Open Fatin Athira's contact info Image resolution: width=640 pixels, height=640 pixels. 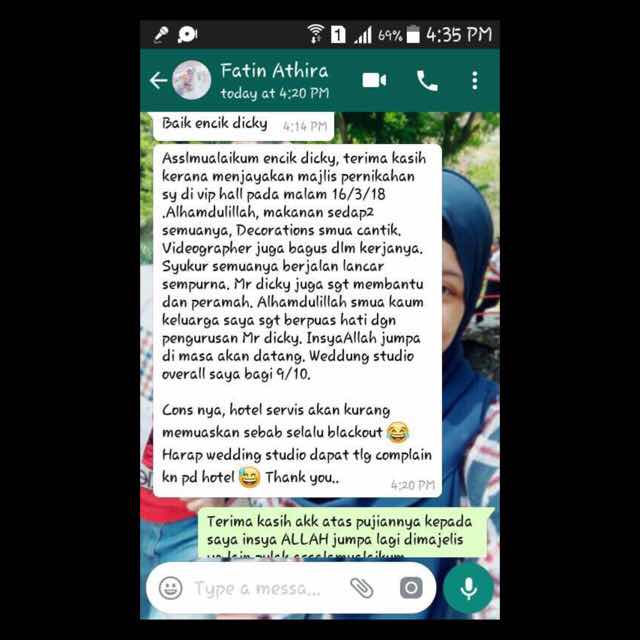point(273,81)
